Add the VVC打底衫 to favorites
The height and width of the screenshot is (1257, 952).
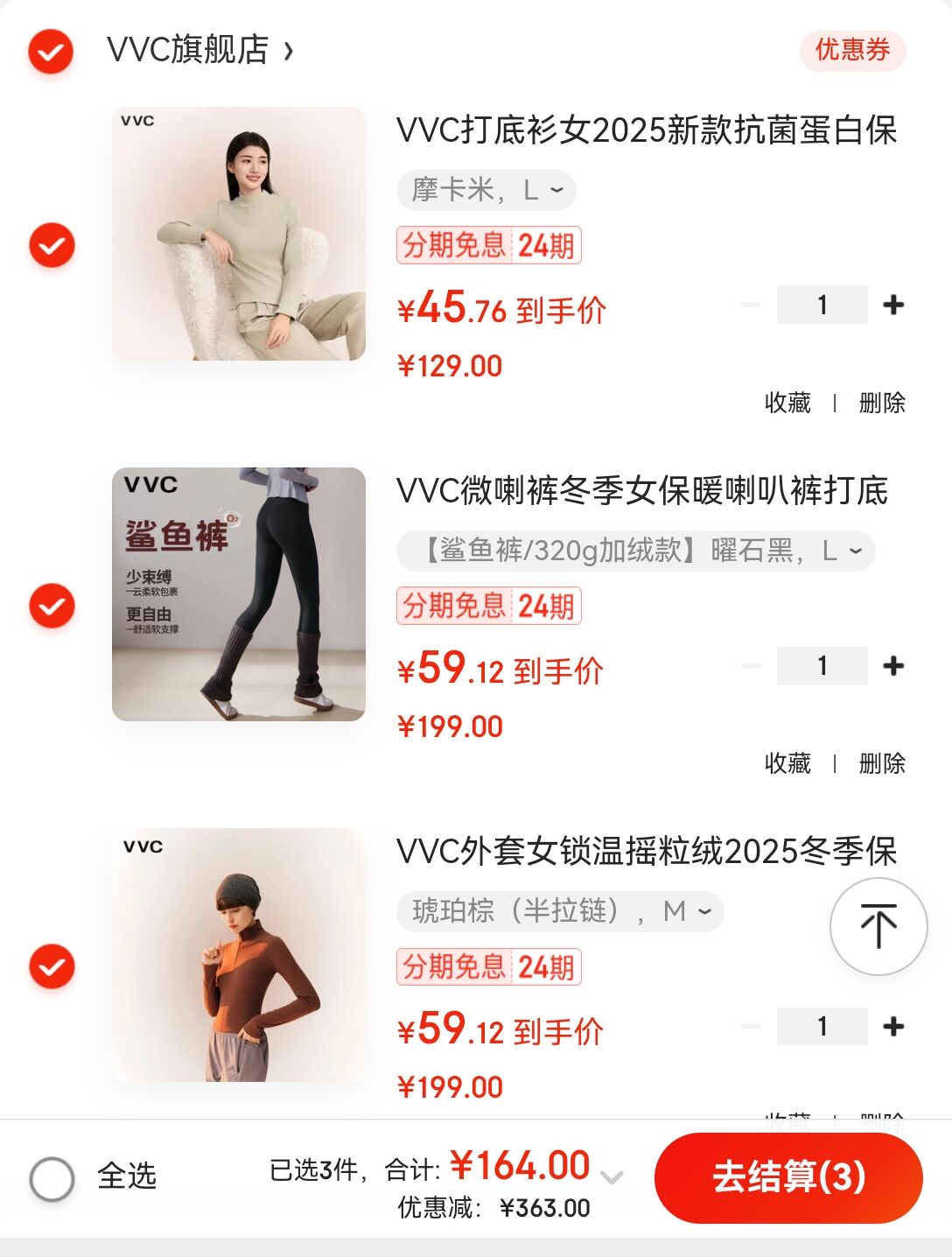(x=787, y=403)
